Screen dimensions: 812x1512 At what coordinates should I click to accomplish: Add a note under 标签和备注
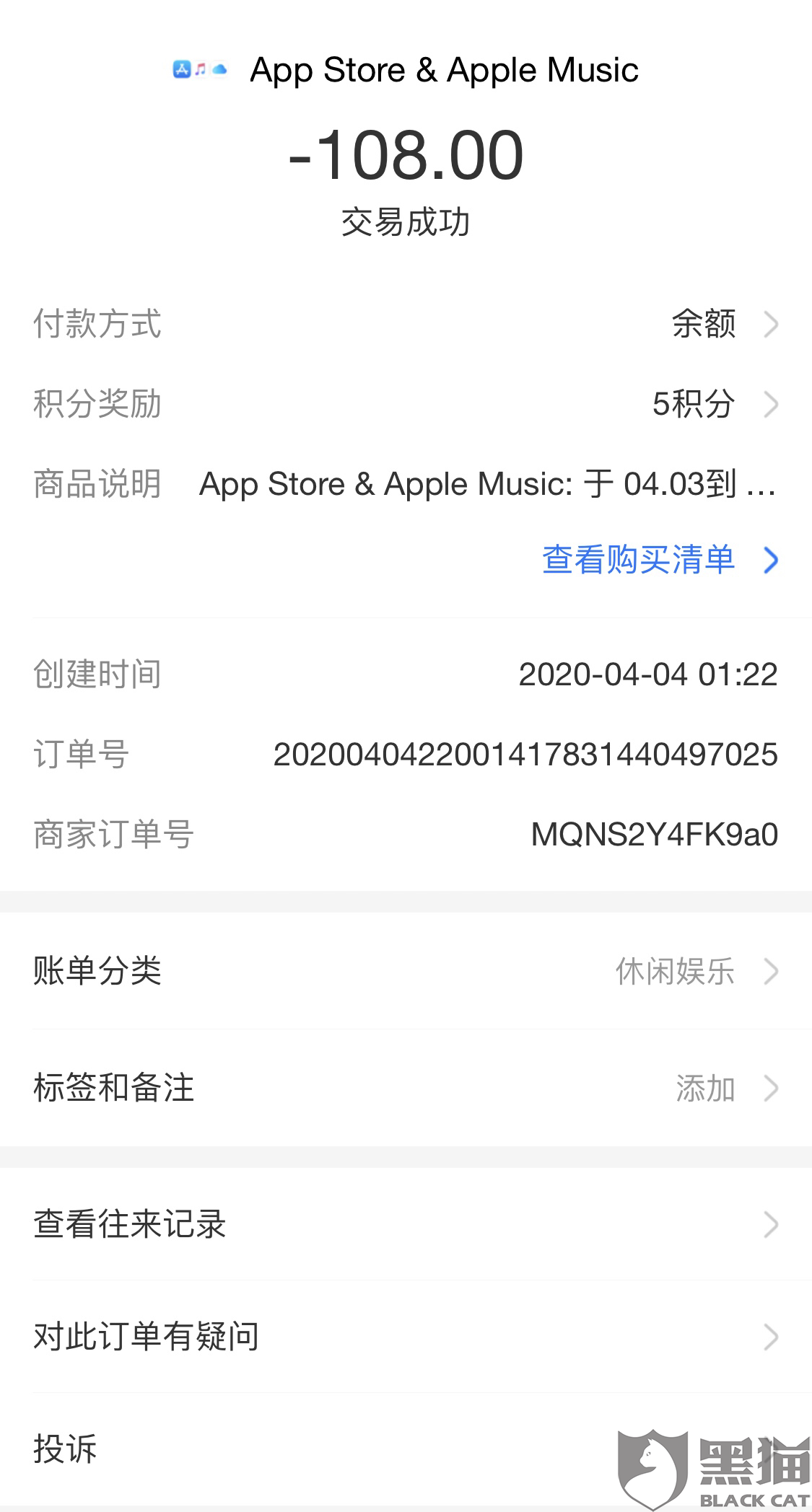coord(406,1088)
